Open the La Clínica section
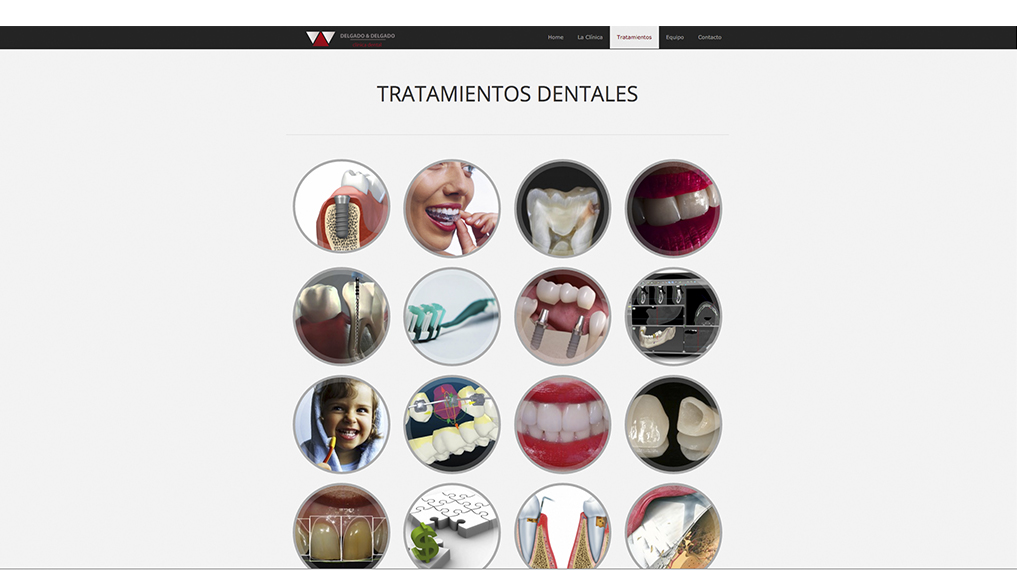The width and height of the screenshot is (1017, 570). pos(590,37)
